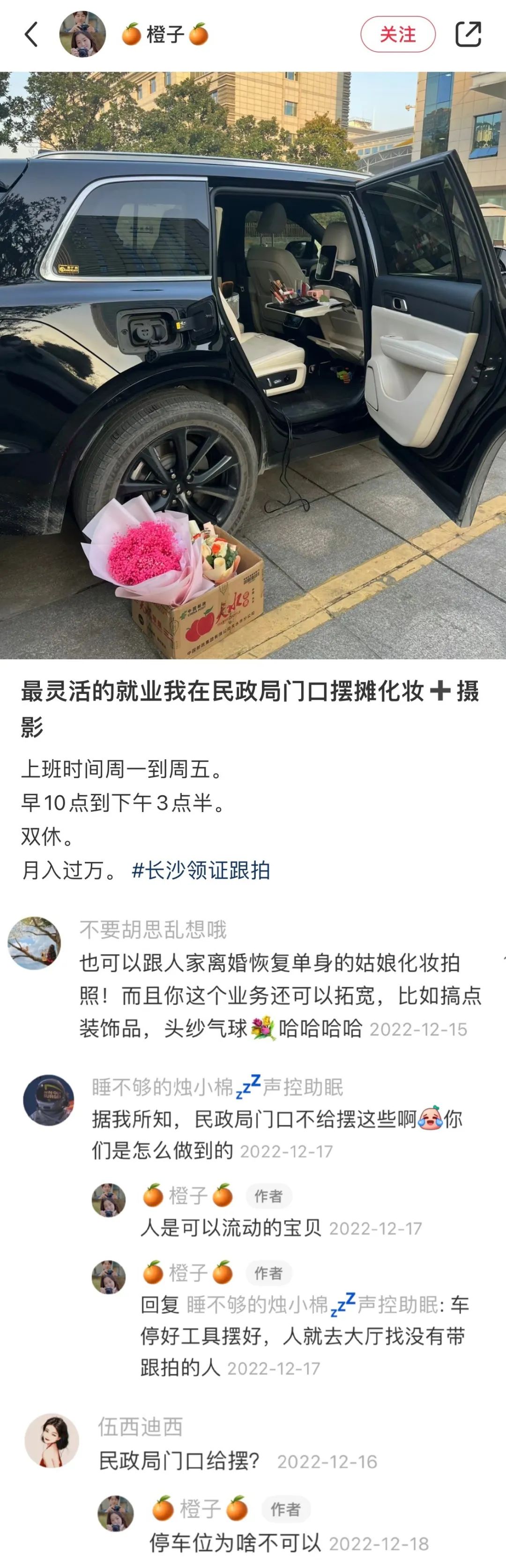Screen dimensions: 506x1568
Task: Open author 橙子's profile avatar in header
Action: (82, 35)
